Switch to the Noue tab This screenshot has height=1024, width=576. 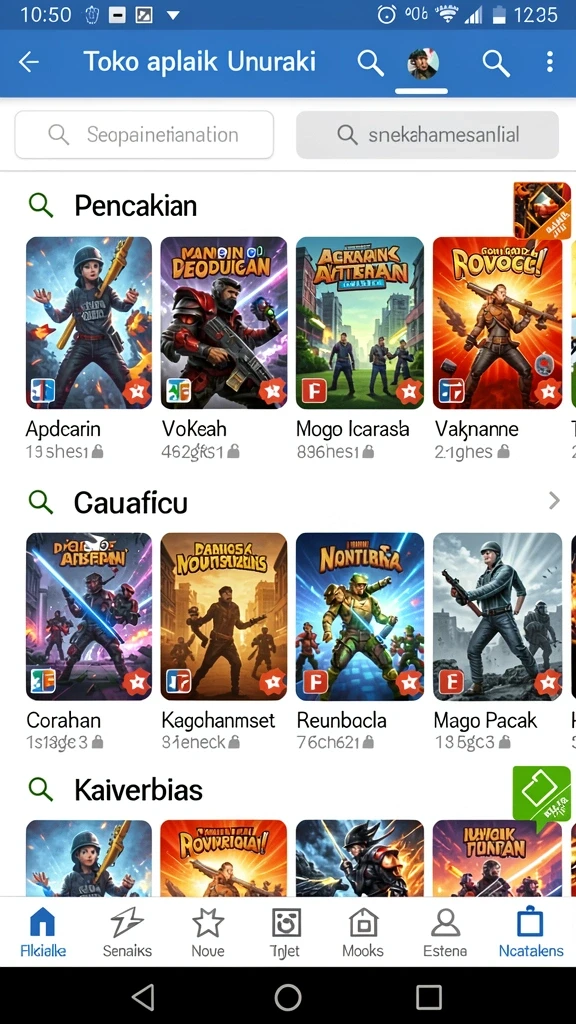pos(208,932)
